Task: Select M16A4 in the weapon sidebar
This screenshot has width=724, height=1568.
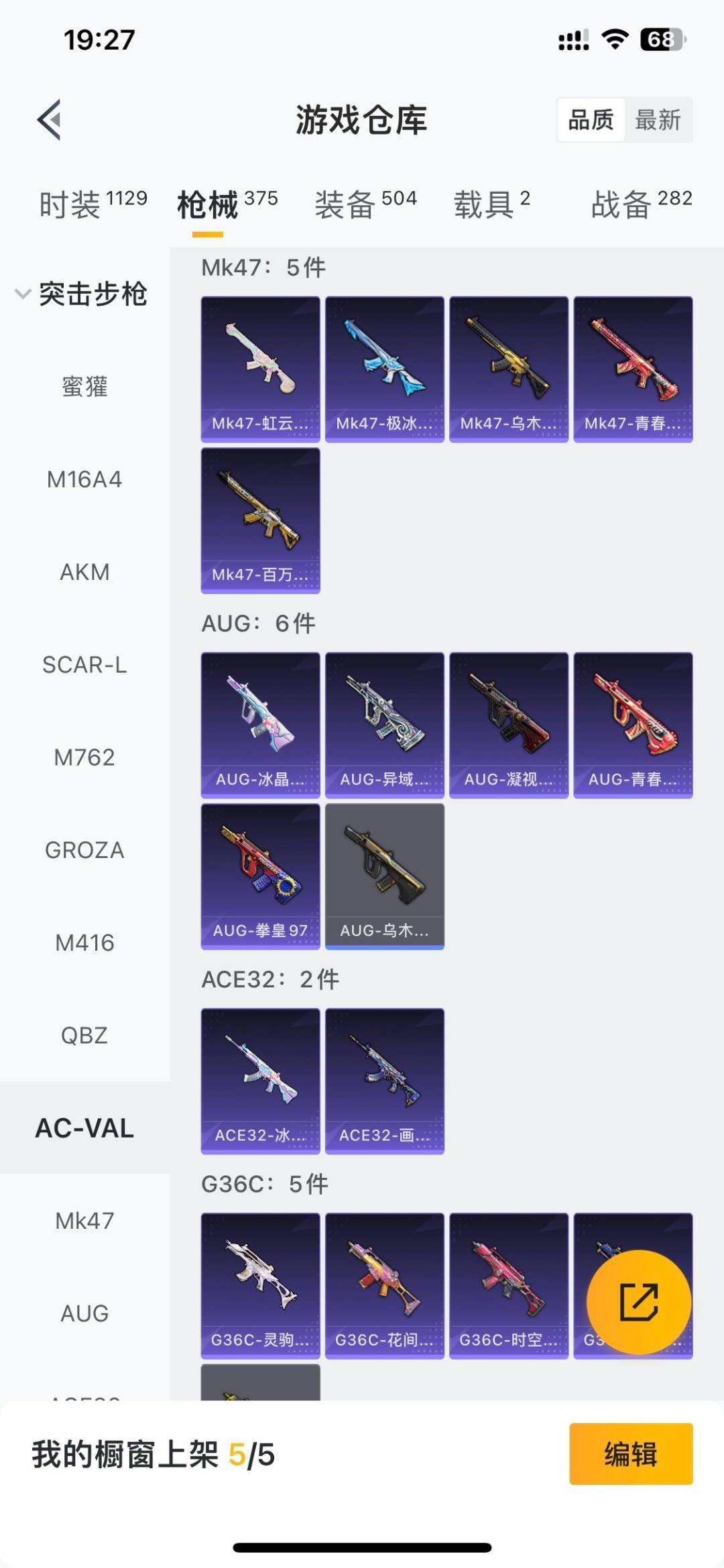Action: click(84, 479)
